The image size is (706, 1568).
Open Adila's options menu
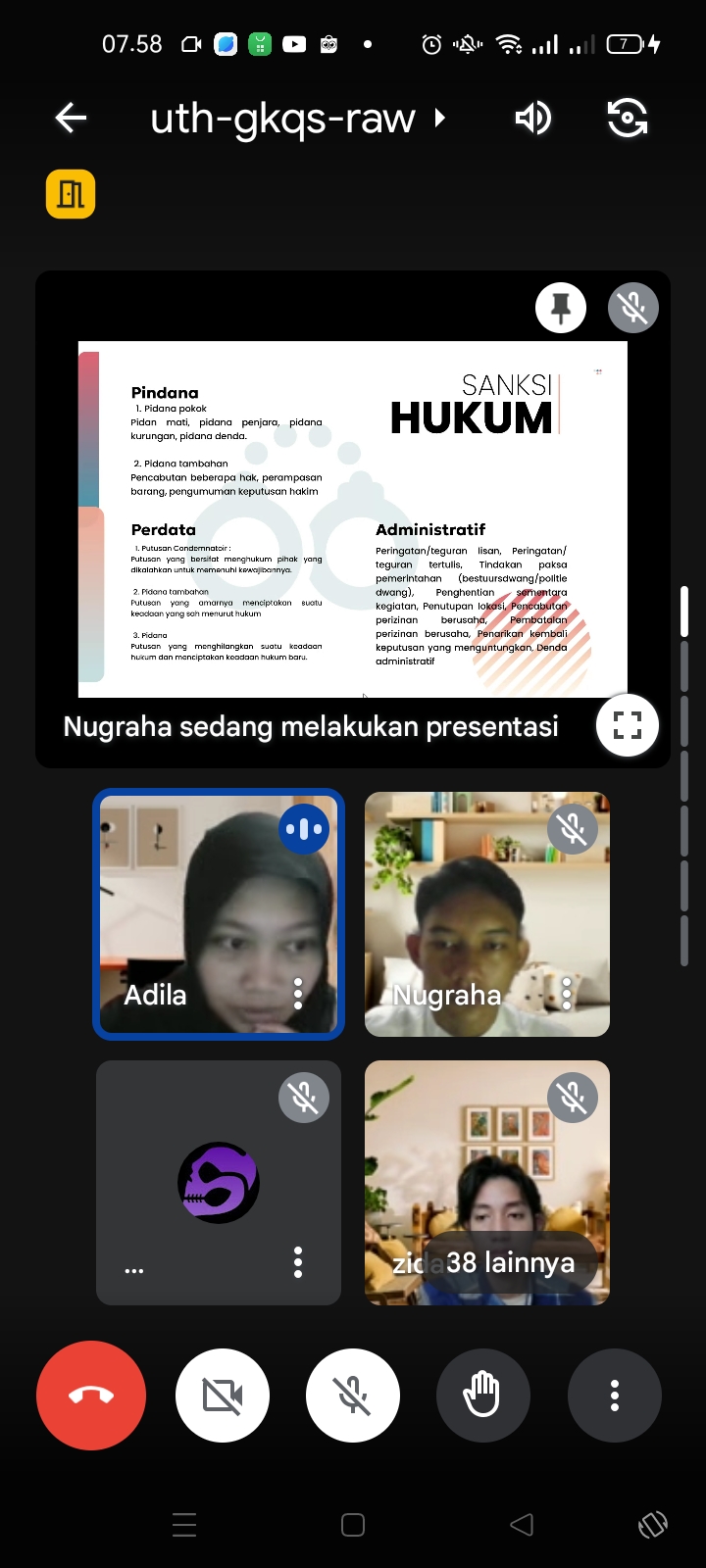(x=298, y=993)
